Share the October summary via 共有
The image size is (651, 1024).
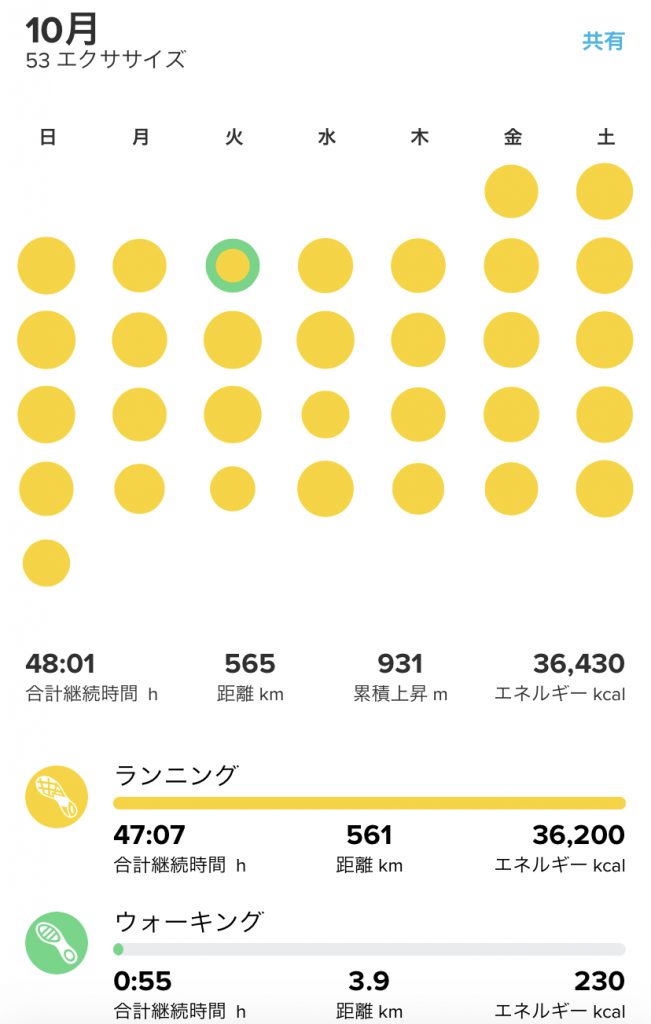(x=603, y=41)
